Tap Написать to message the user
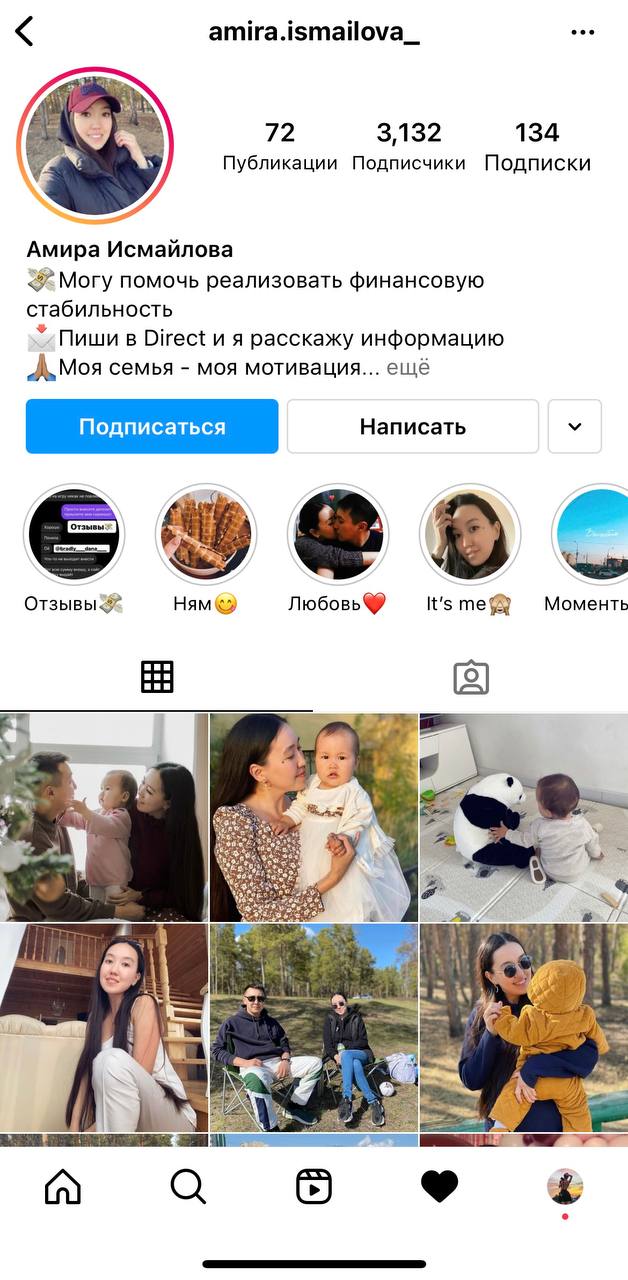 (x=412, y=427)
